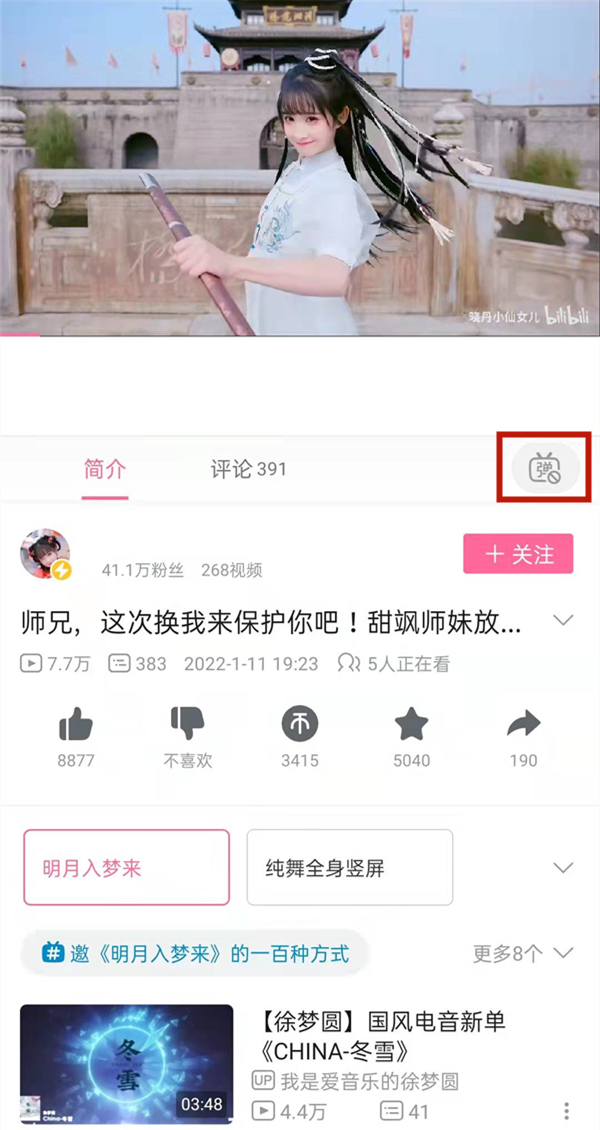
Task: Toggle the danmaku switch icon
Action: [x=544, y=467]
